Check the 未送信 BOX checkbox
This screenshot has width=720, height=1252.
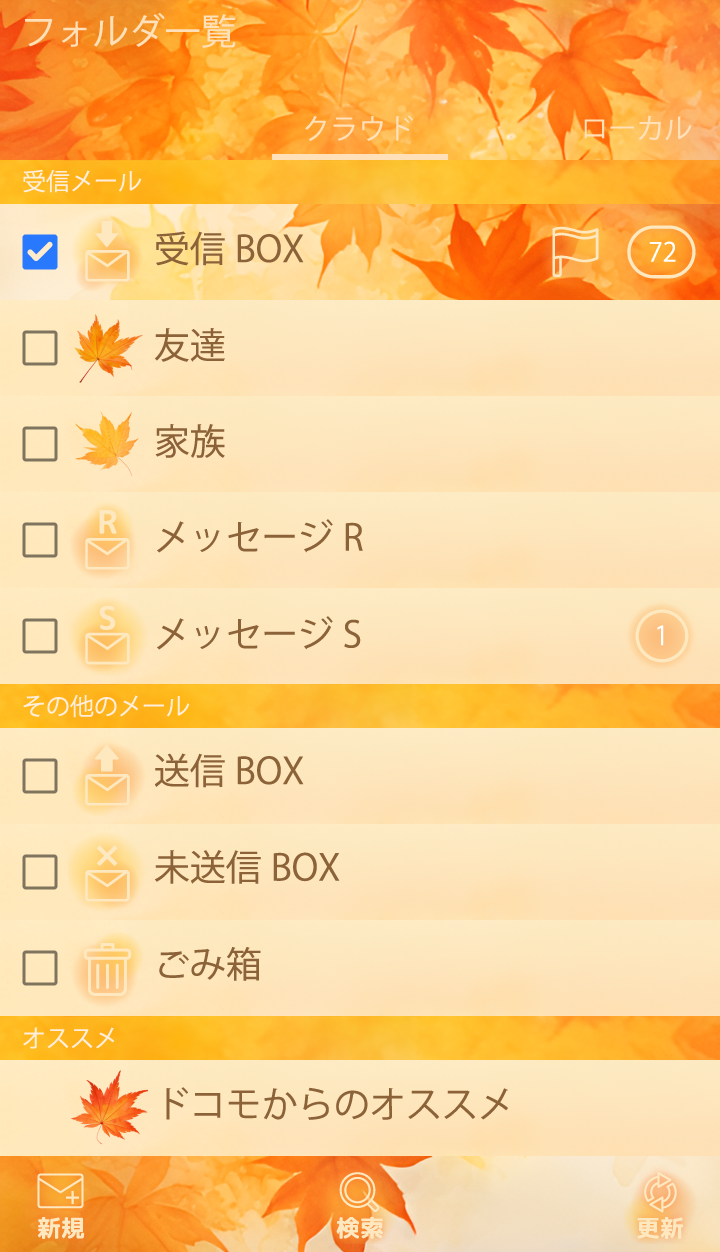40,872
